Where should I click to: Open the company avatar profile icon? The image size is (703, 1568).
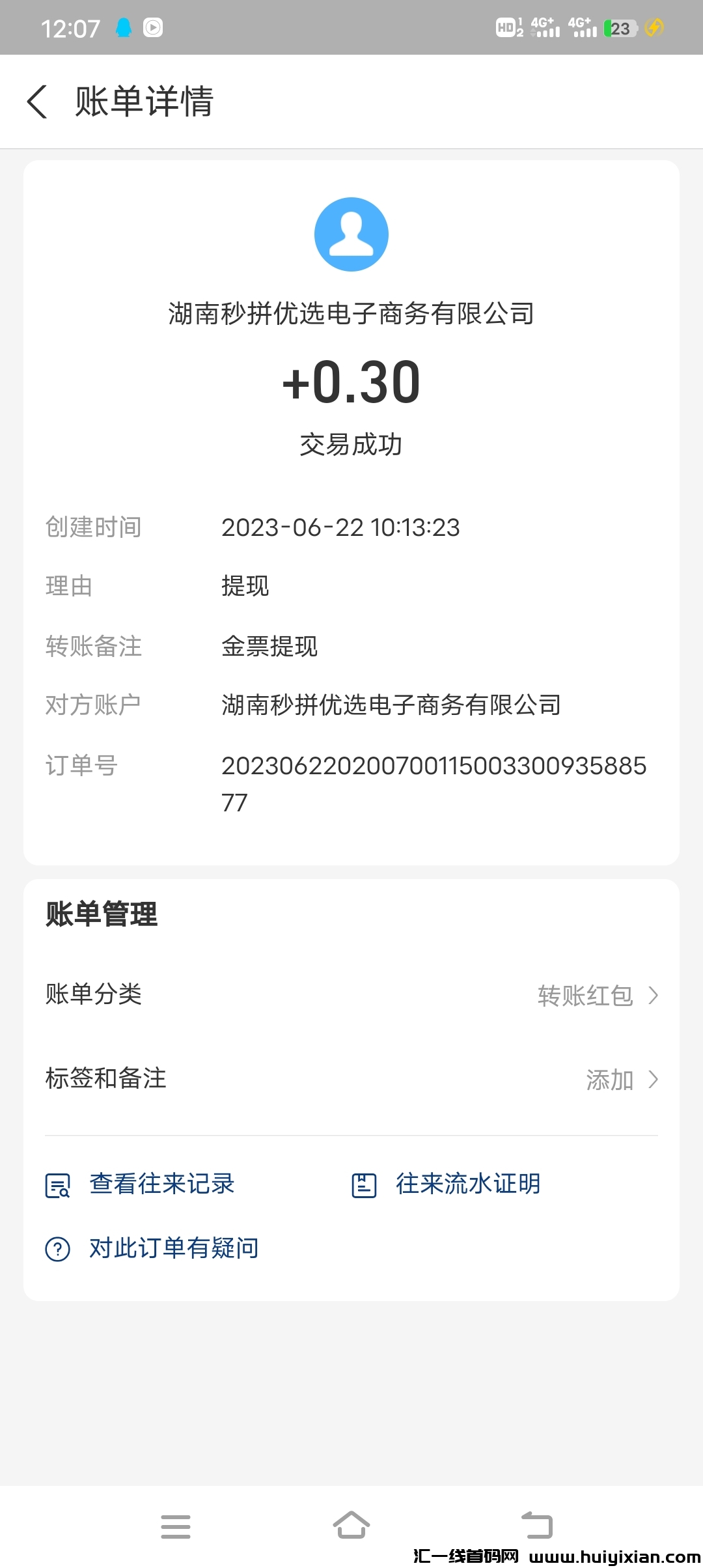click(x=351, y=233)
